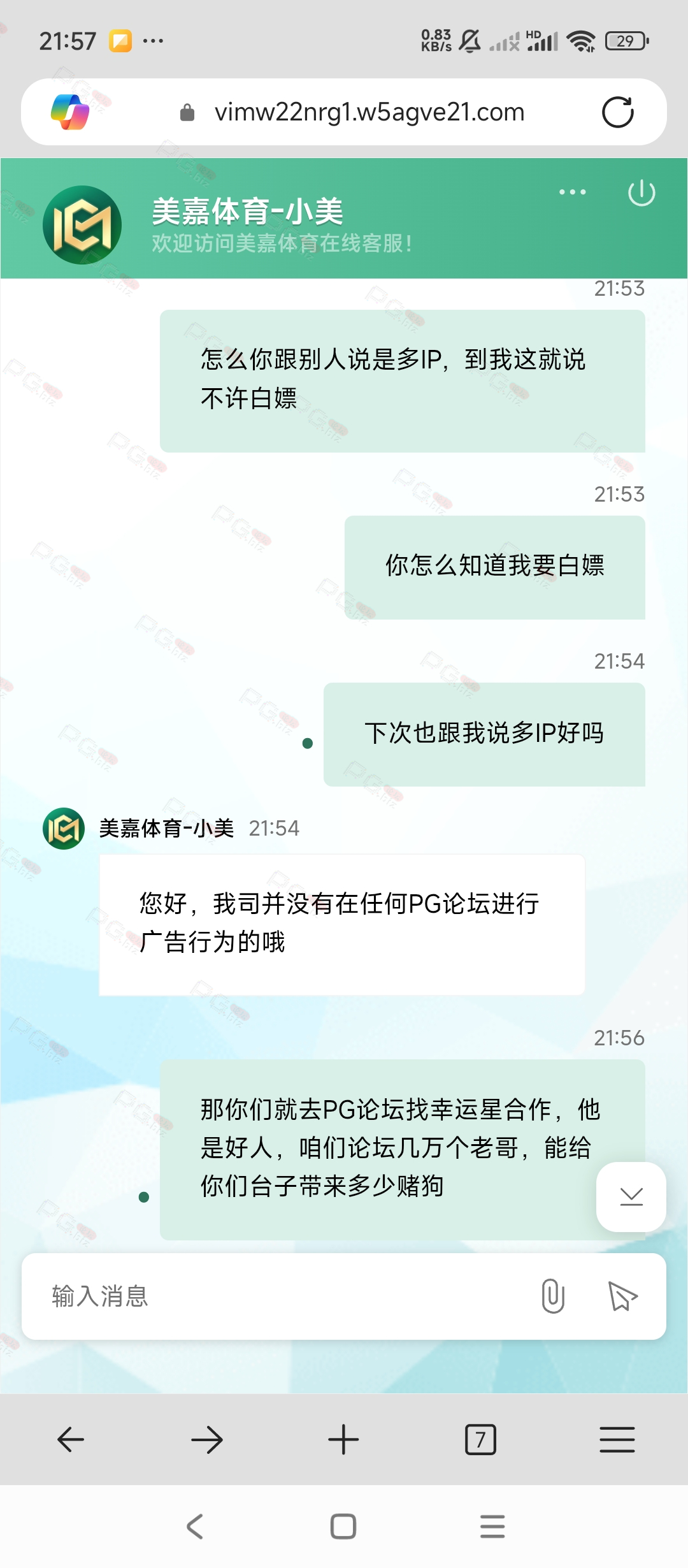Jump to the latest message using the down-arrow button

pyautogui.click(x=631, y=1196)
